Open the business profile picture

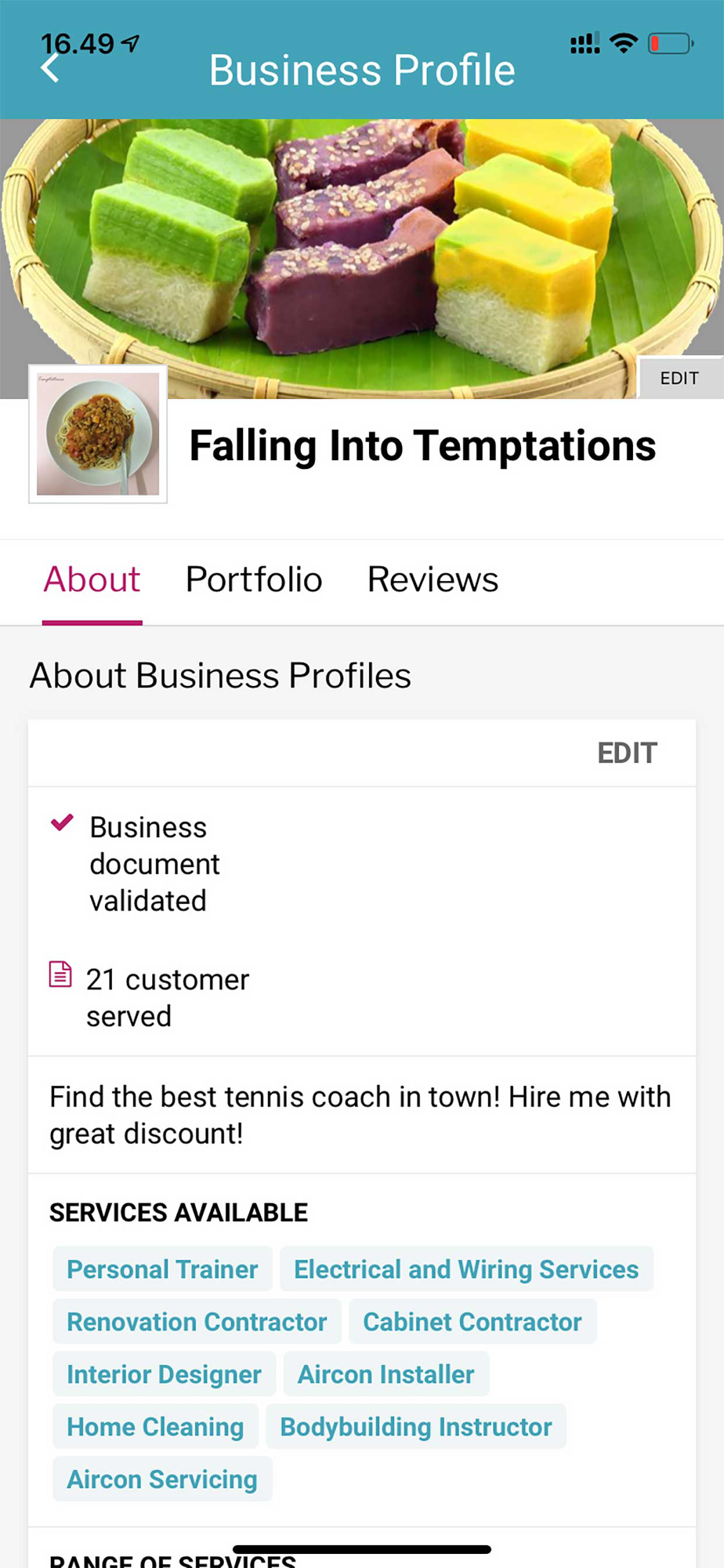98,434
